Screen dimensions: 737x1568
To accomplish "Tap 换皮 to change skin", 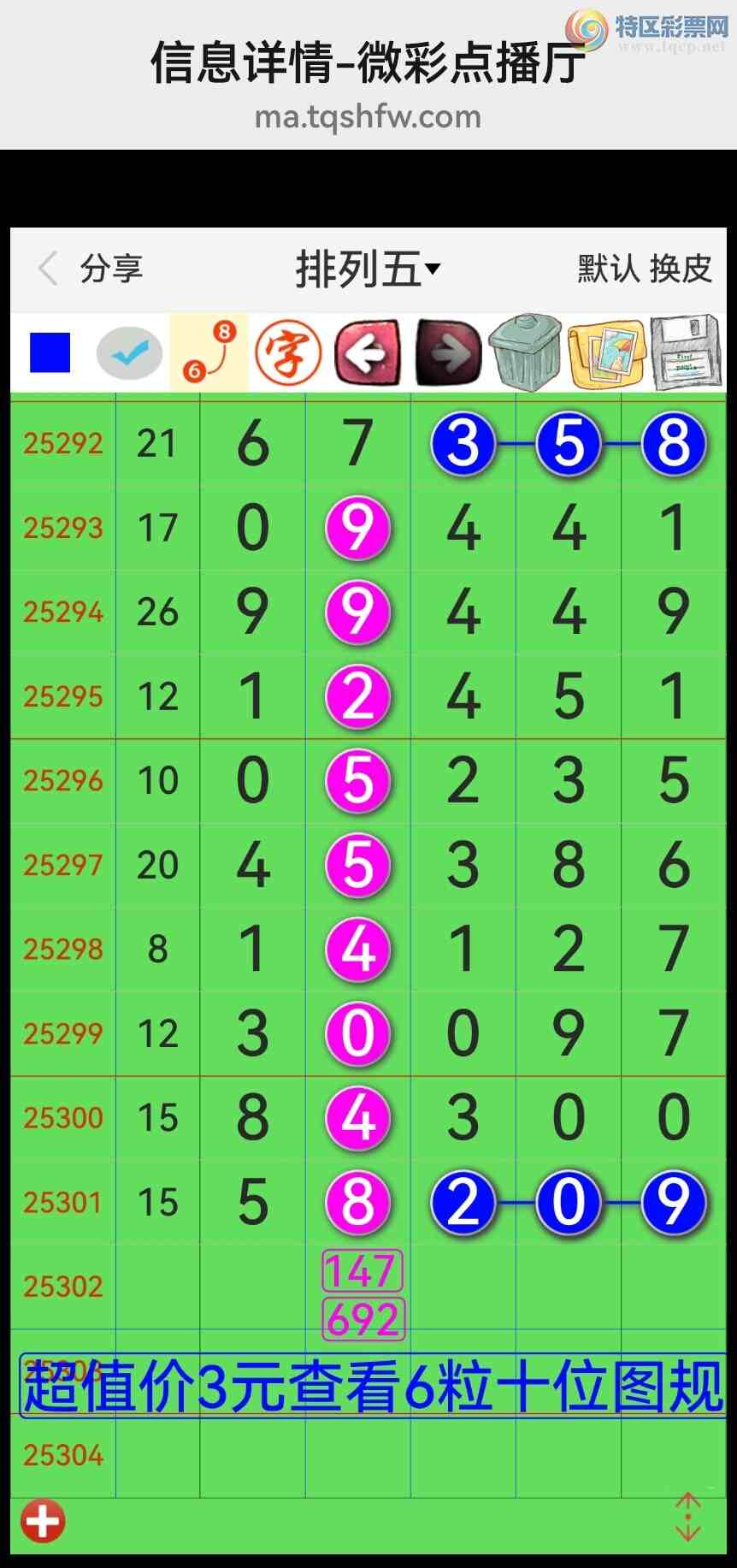I will (681, 269).
